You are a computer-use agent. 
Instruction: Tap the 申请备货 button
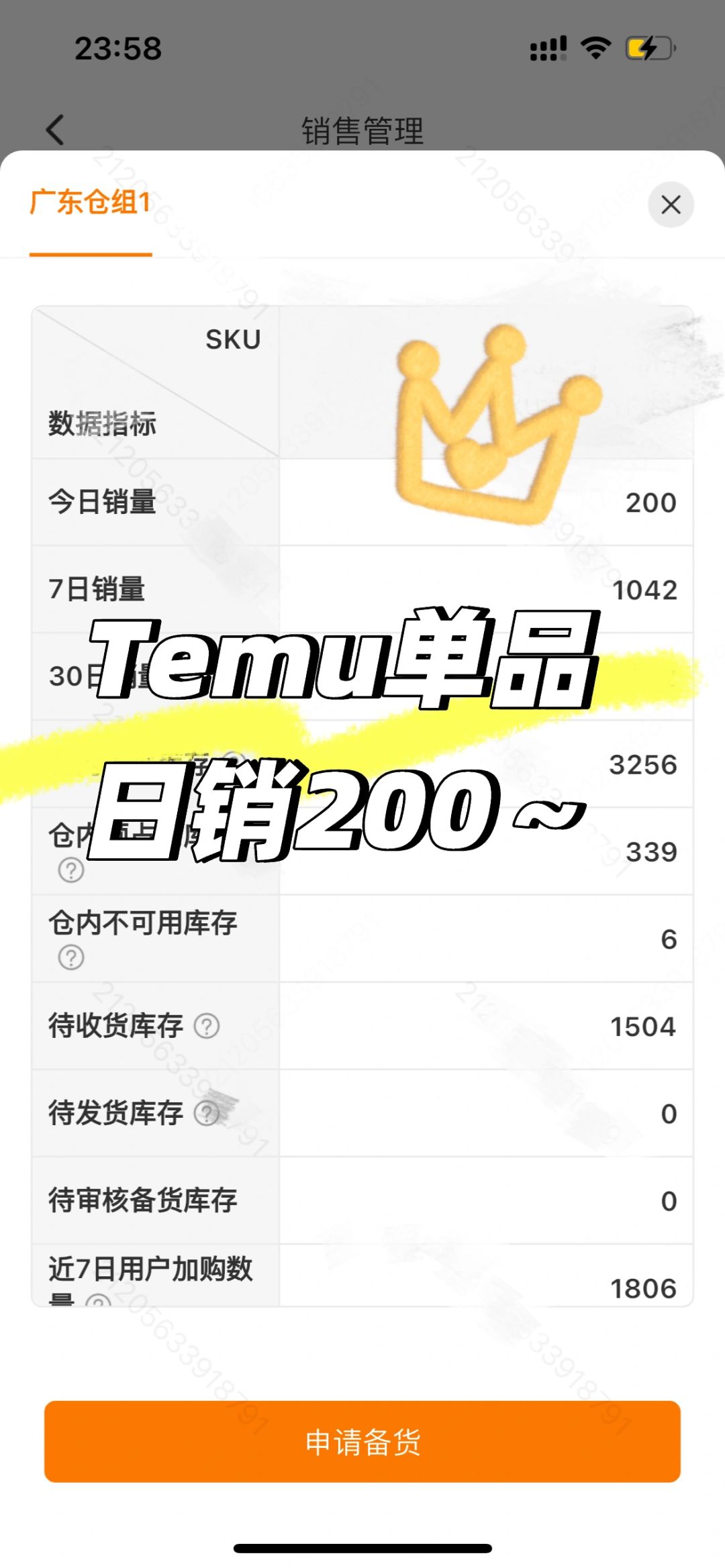click(362, 1441)
